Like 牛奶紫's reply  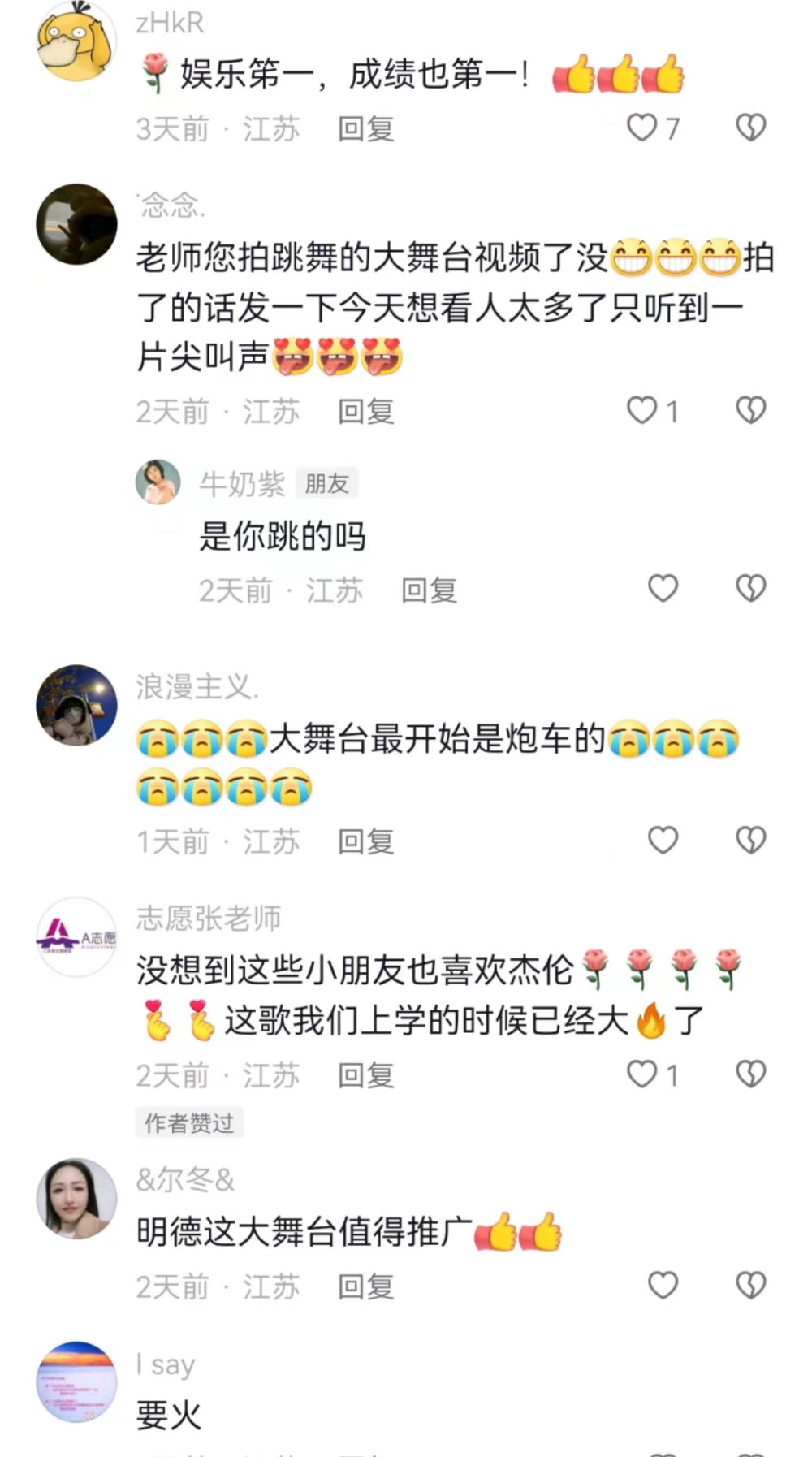pos(663,588)
